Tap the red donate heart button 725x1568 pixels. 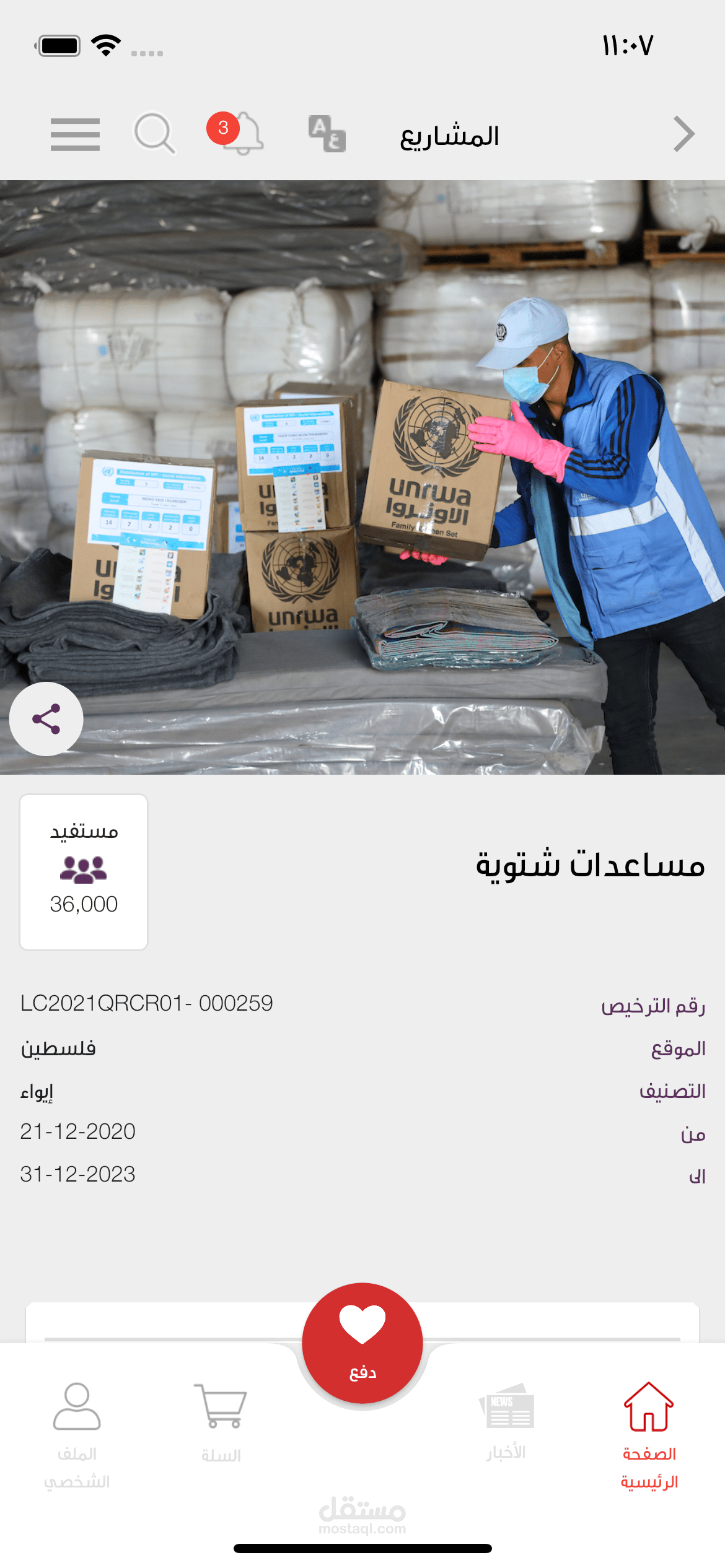point(362,1343)
